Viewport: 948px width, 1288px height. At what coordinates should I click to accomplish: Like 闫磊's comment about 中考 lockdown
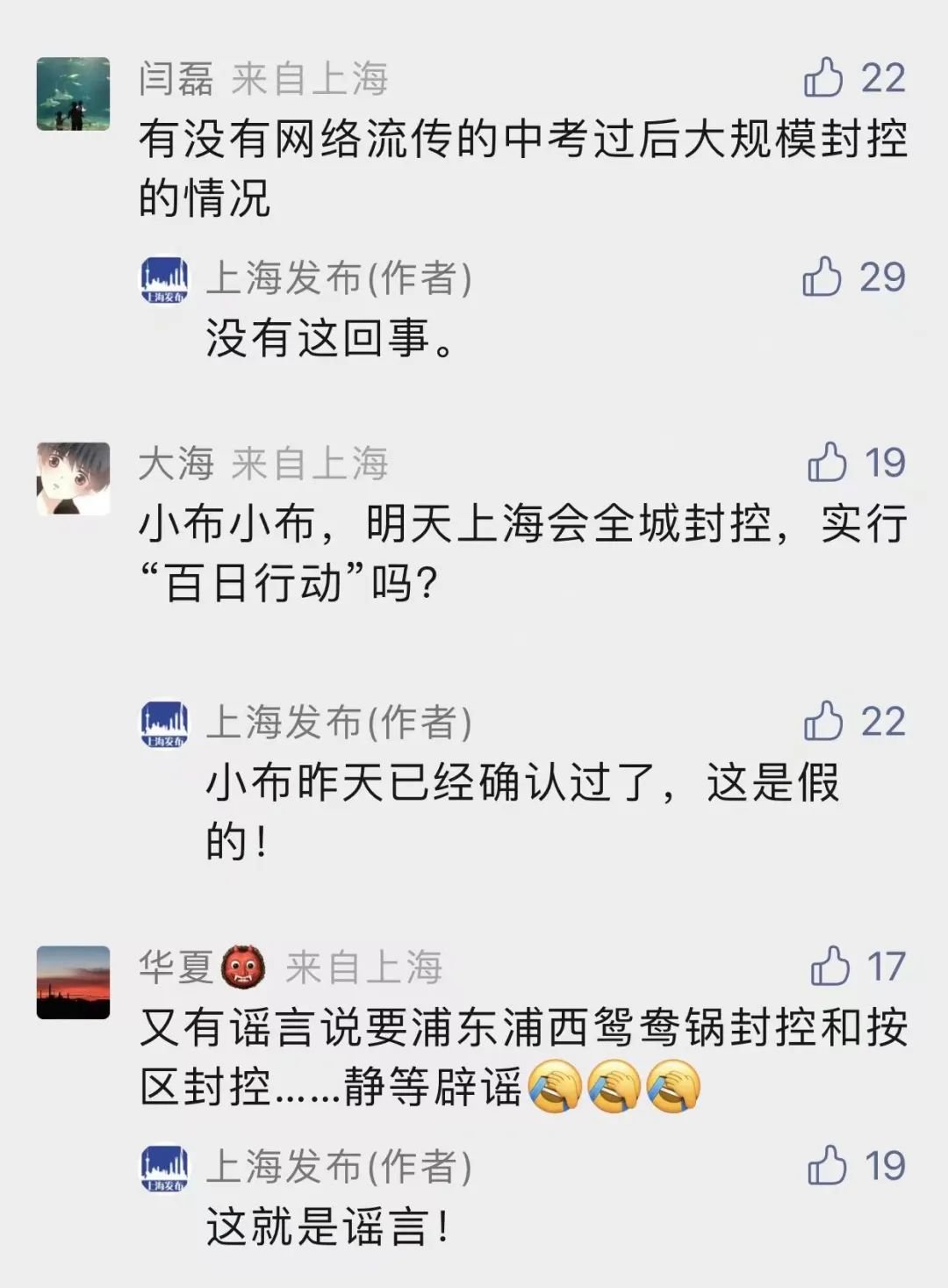(823, 77)
